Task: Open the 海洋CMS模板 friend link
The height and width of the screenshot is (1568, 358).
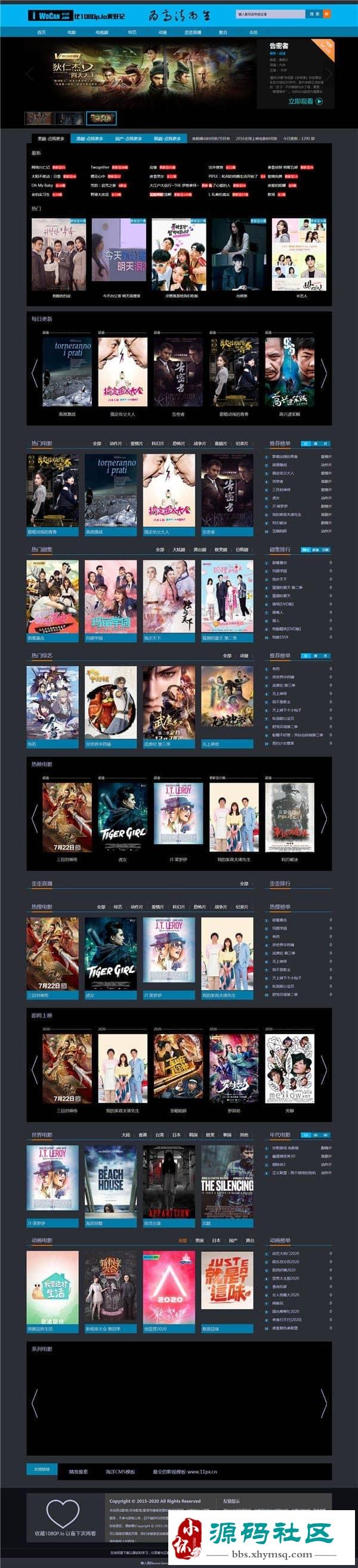Action: coord(120,1471)
